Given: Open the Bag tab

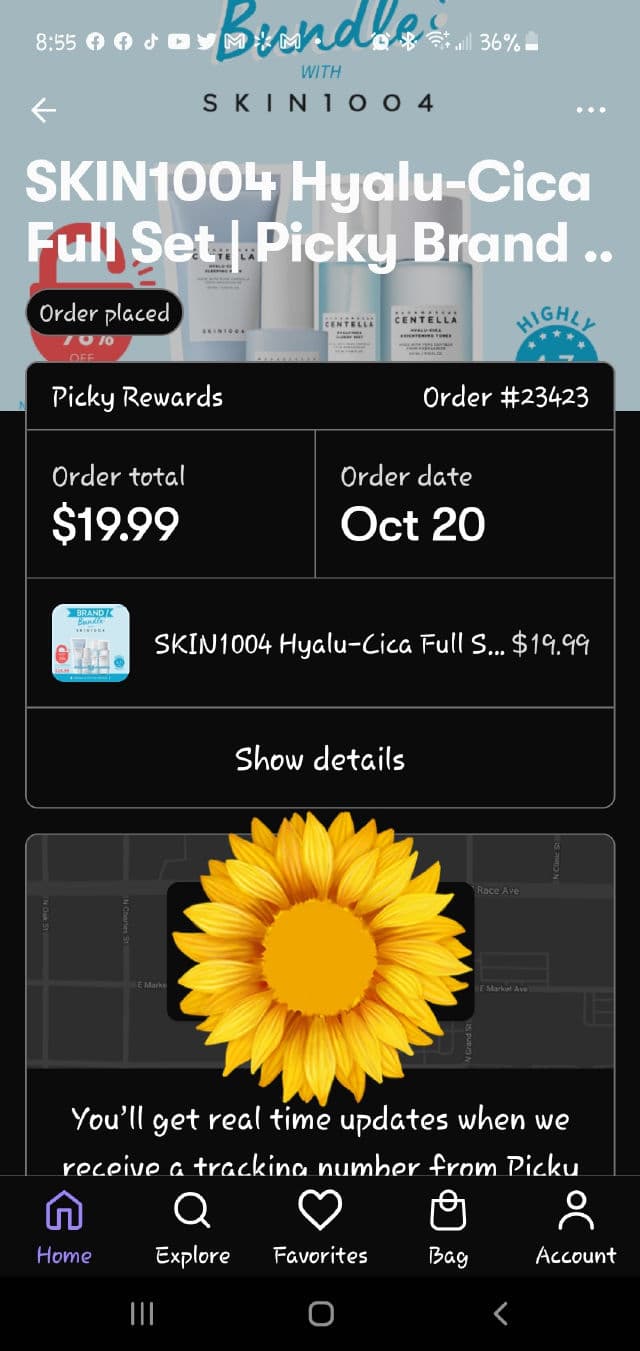Looking at the screenshot, I should 448,1229.
